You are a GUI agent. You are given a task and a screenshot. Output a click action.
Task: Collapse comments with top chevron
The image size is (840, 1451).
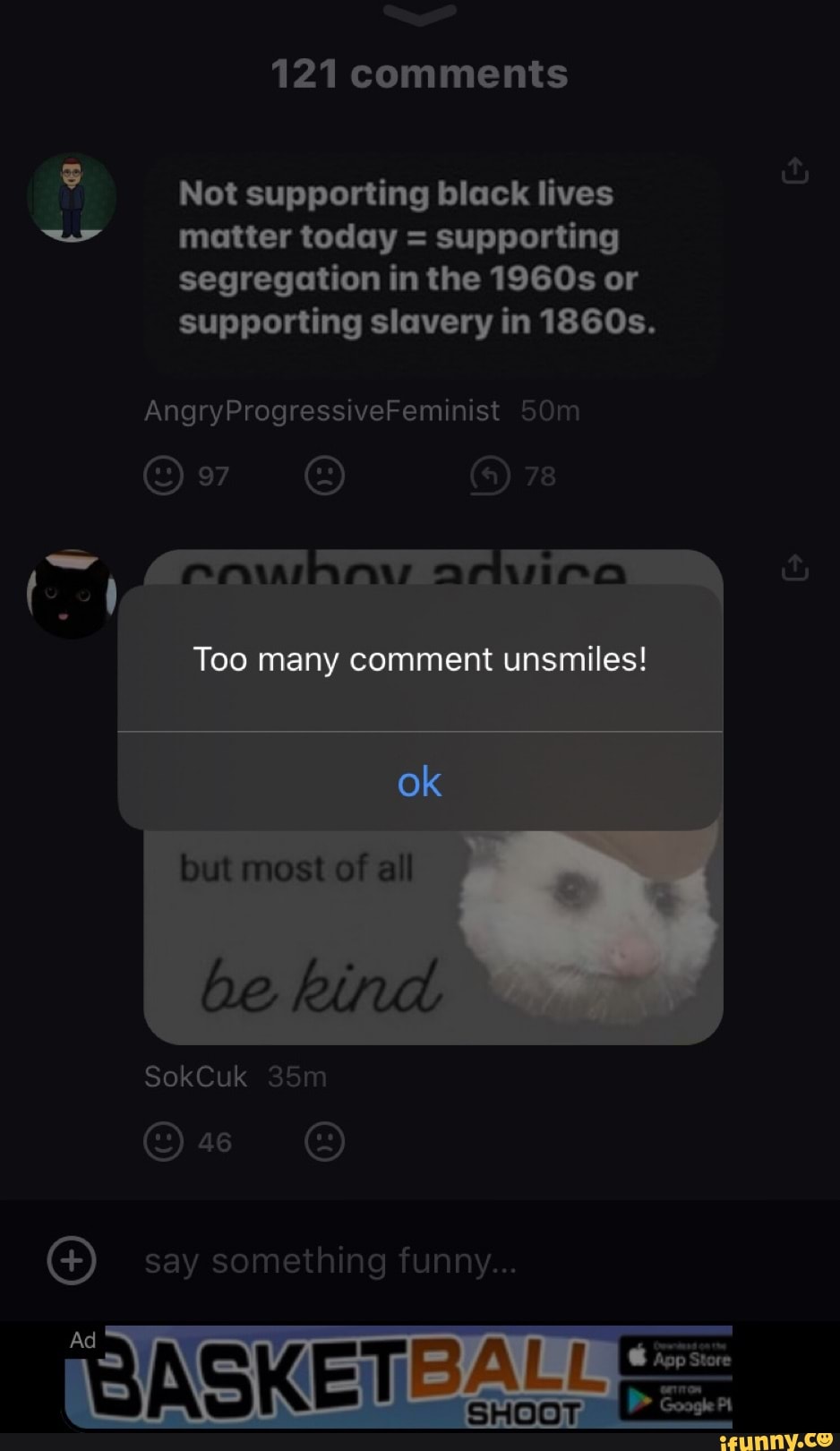pos(419,13)
